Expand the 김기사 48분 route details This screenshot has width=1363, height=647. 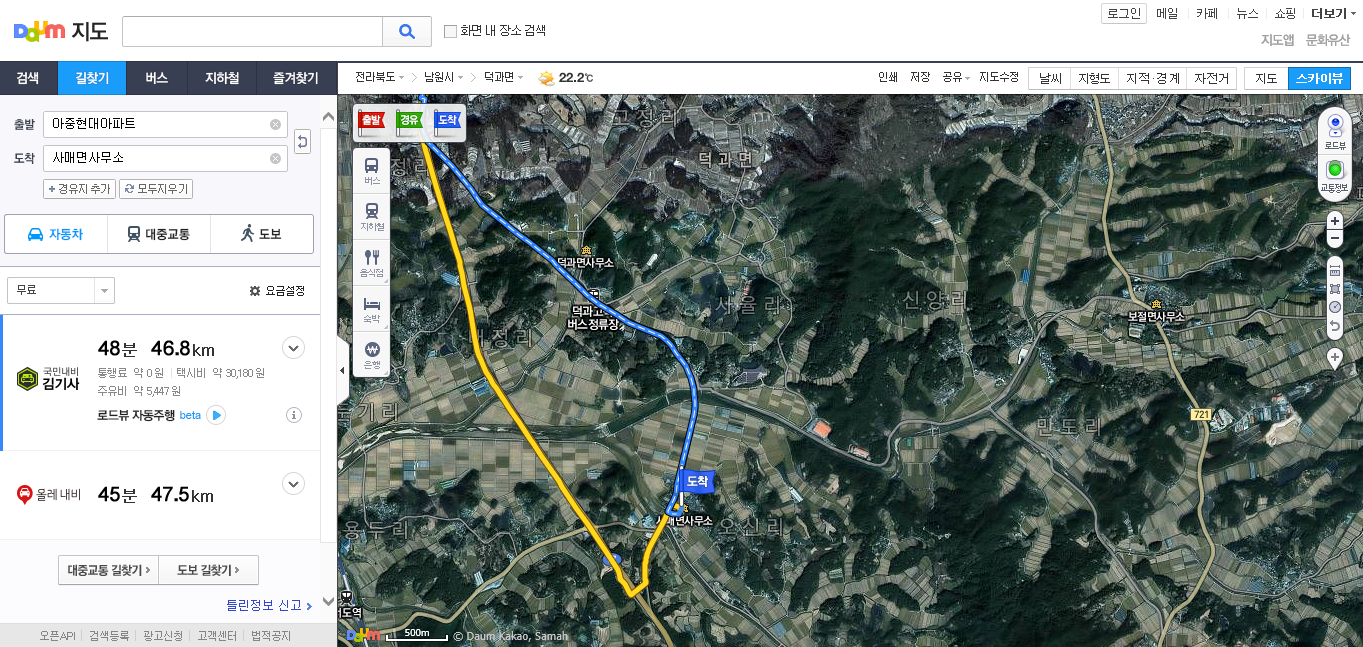click(x=293, y=348)
